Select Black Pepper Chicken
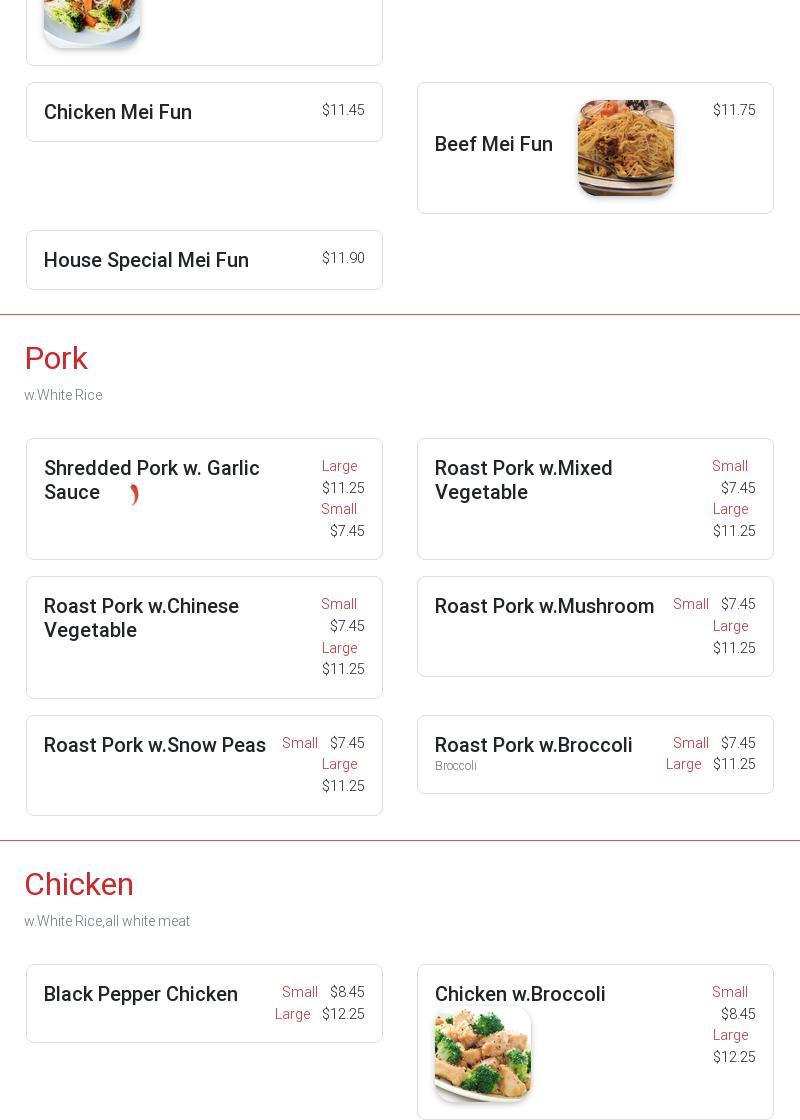 click(x=204, y=1003)
